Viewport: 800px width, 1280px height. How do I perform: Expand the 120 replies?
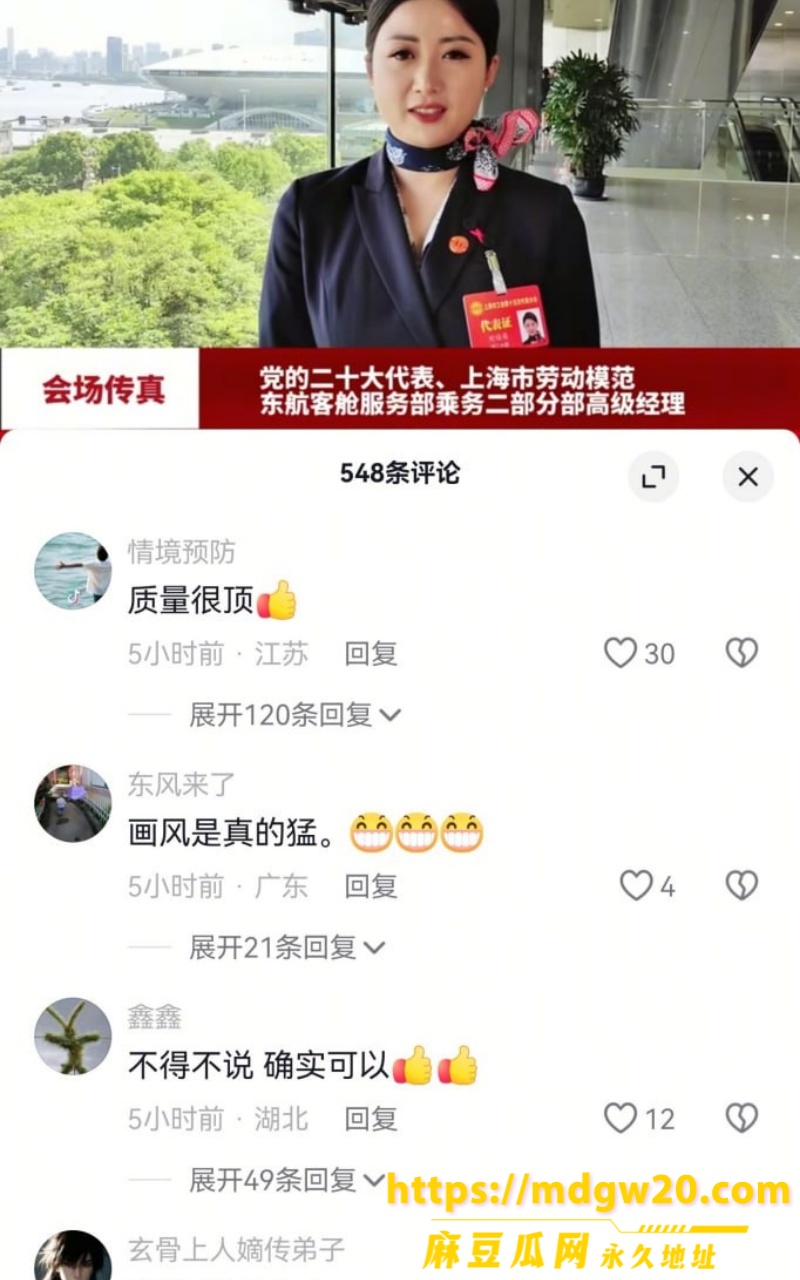tap(295, 715)
